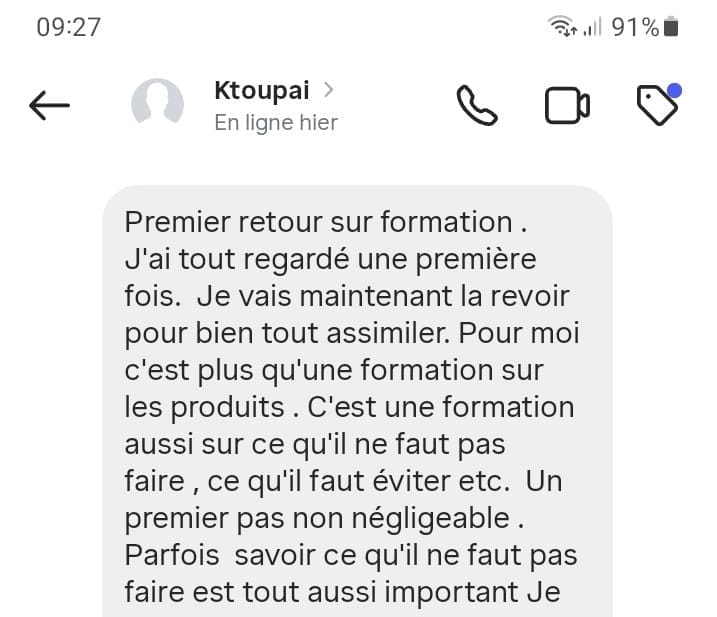Start a video call with Ktoupai
Image resolution: width=717 pixels, height=617 pixels.
pos(567,105)
